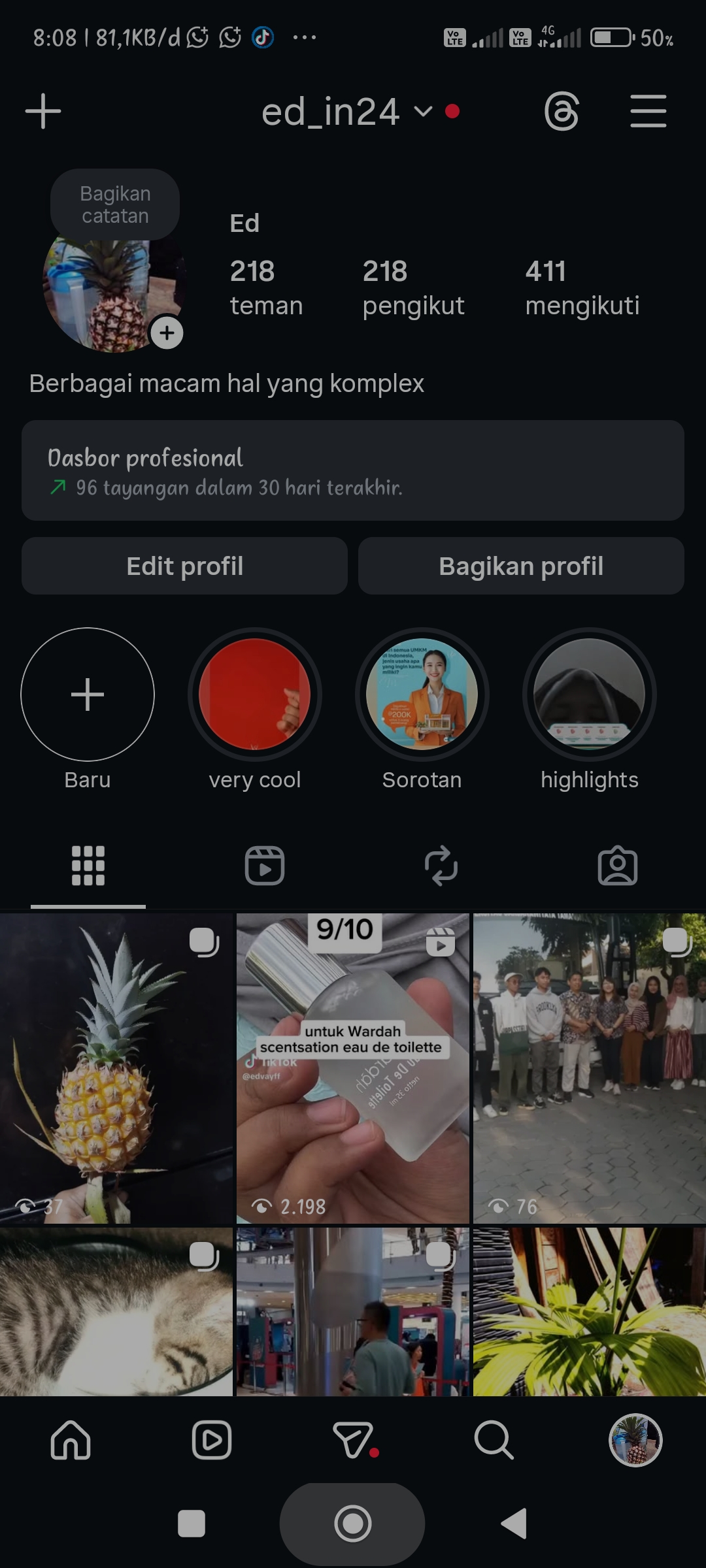Go to the Home feed
Screen dimensions: 706x1568
coord(71,1440)
